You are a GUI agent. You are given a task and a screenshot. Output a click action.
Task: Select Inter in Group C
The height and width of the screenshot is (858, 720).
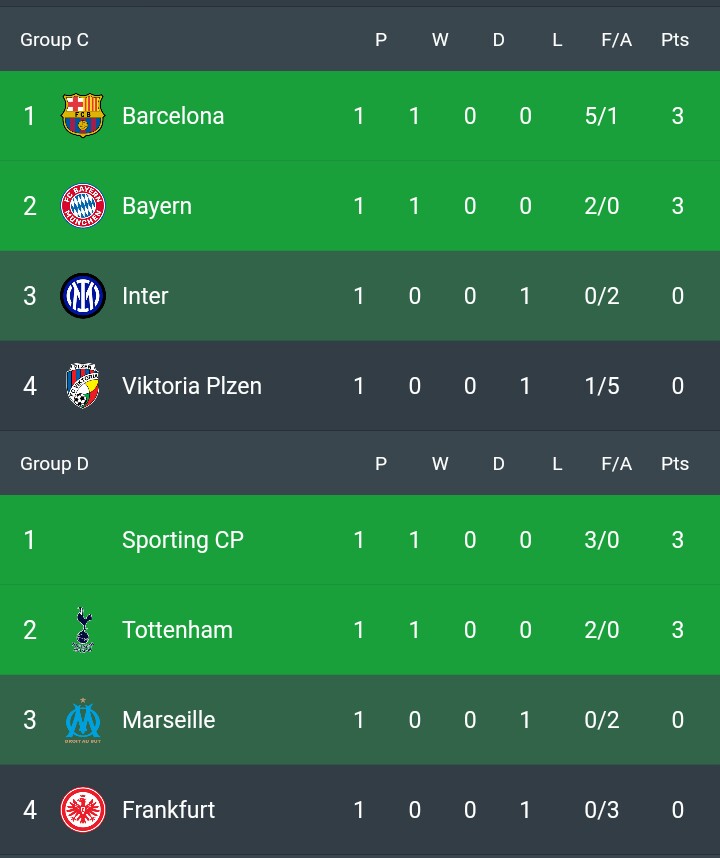pos(145,296)
